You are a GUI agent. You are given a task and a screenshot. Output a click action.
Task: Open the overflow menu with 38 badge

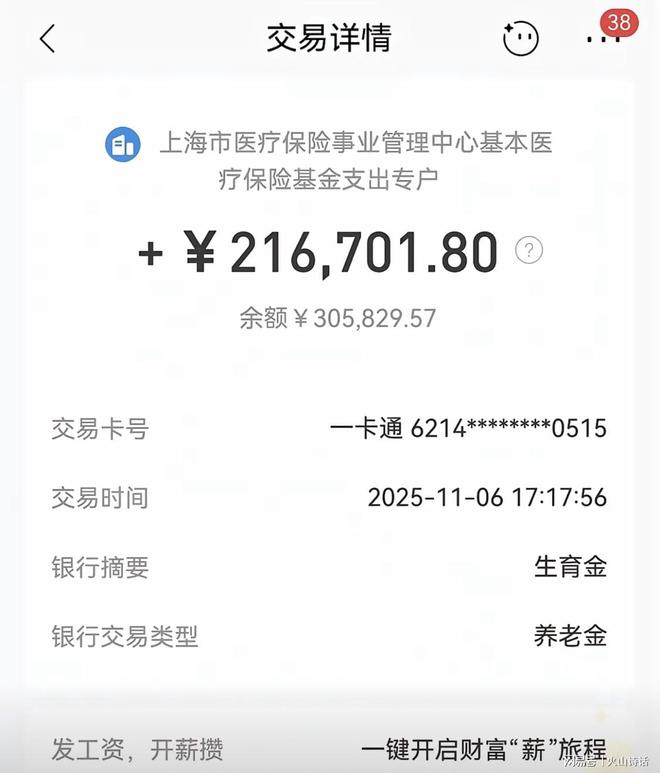(603, 38)
